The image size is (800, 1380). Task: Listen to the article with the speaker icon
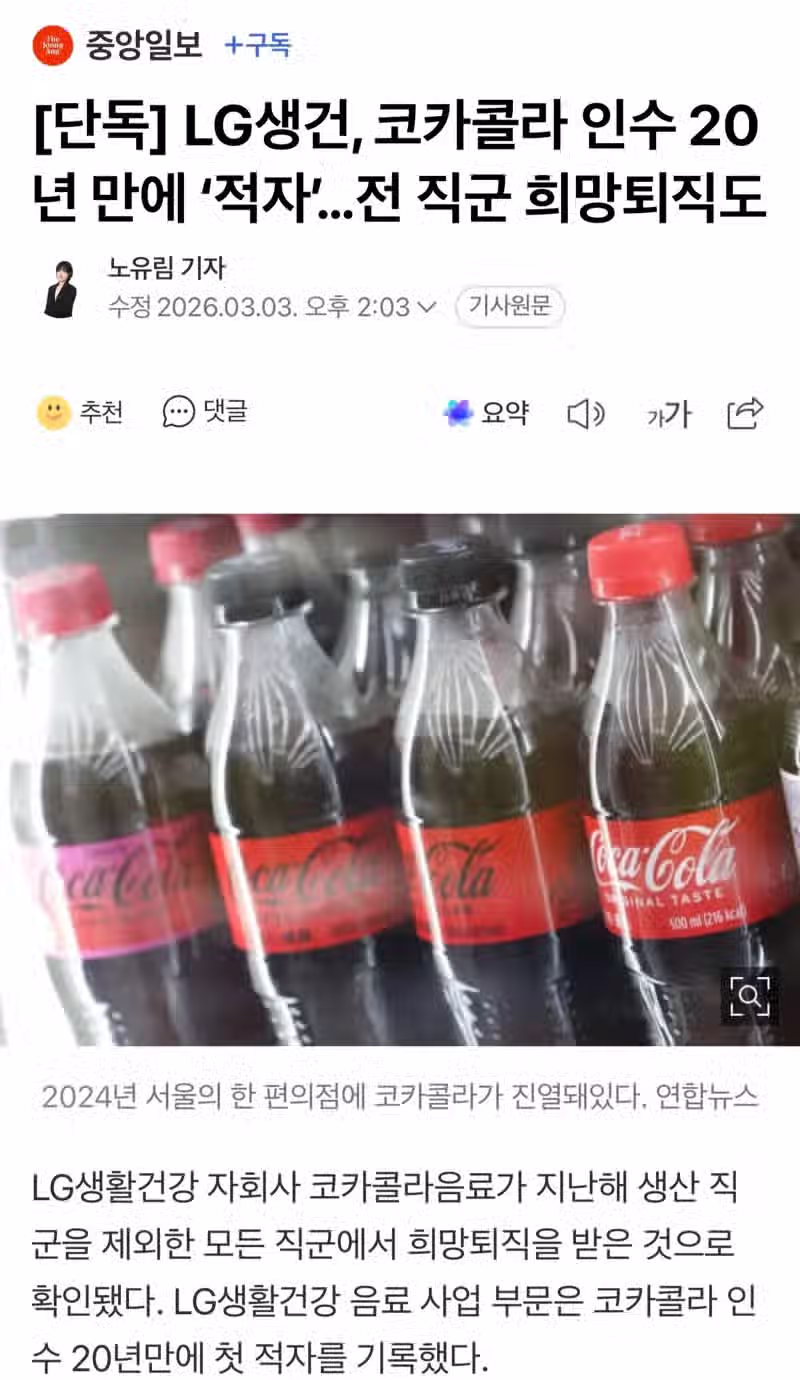(585, 413)
